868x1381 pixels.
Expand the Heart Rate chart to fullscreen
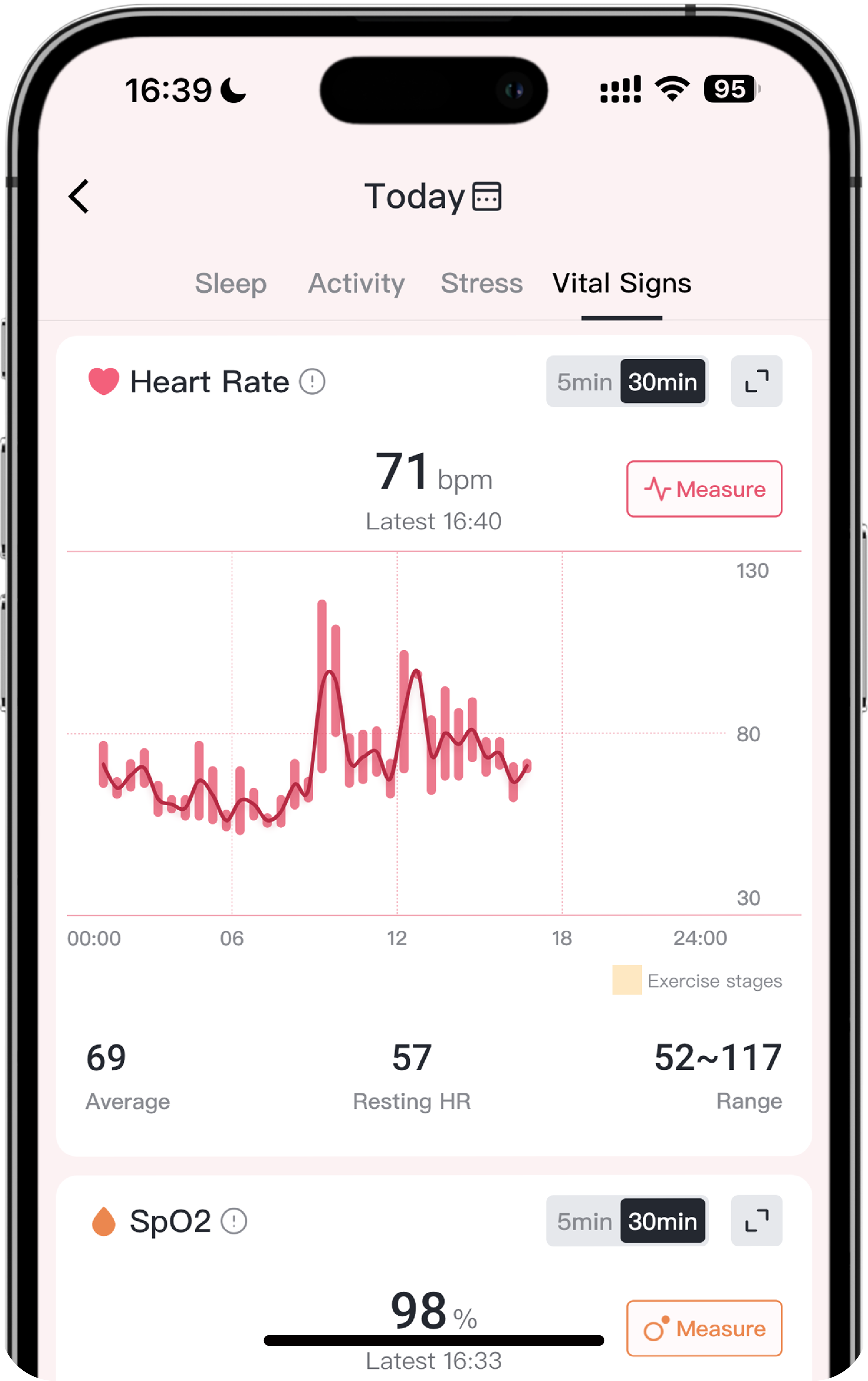[x=756, y=381]
